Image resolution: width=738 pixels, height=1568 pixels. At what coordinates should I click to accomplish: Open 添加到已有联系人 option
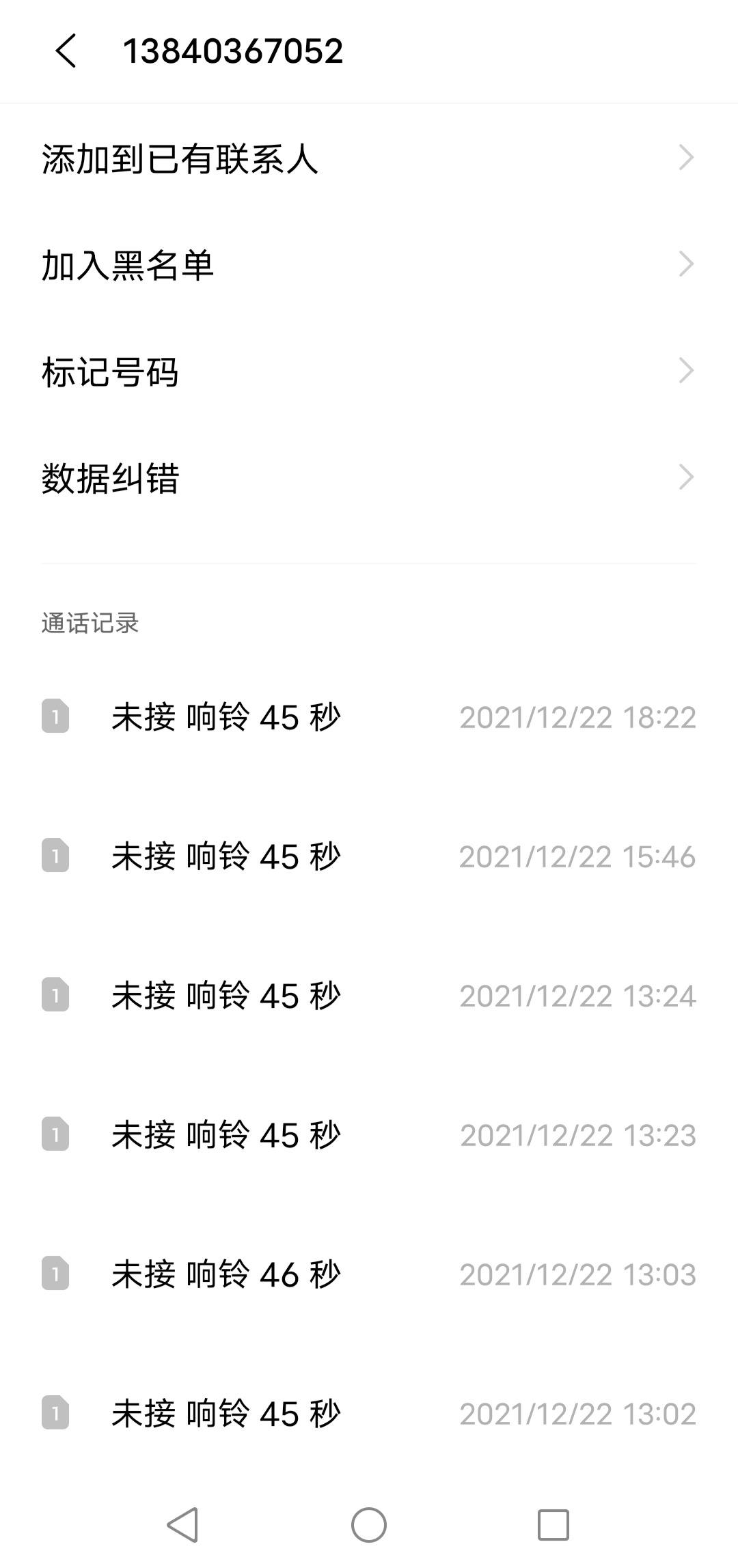tap(369, 158)
